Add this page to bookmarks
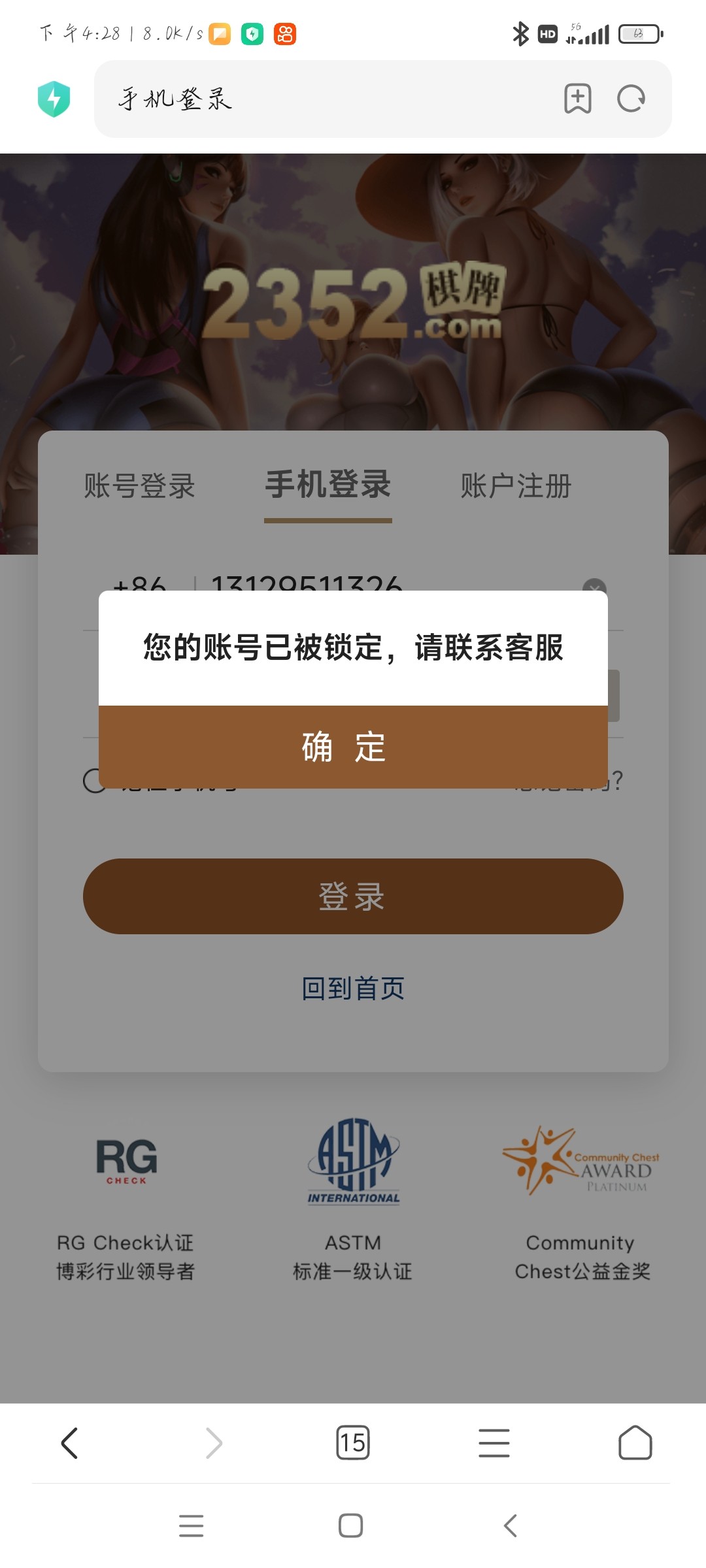This screenshot has width=706, height=1568. (x=578, y=99)
